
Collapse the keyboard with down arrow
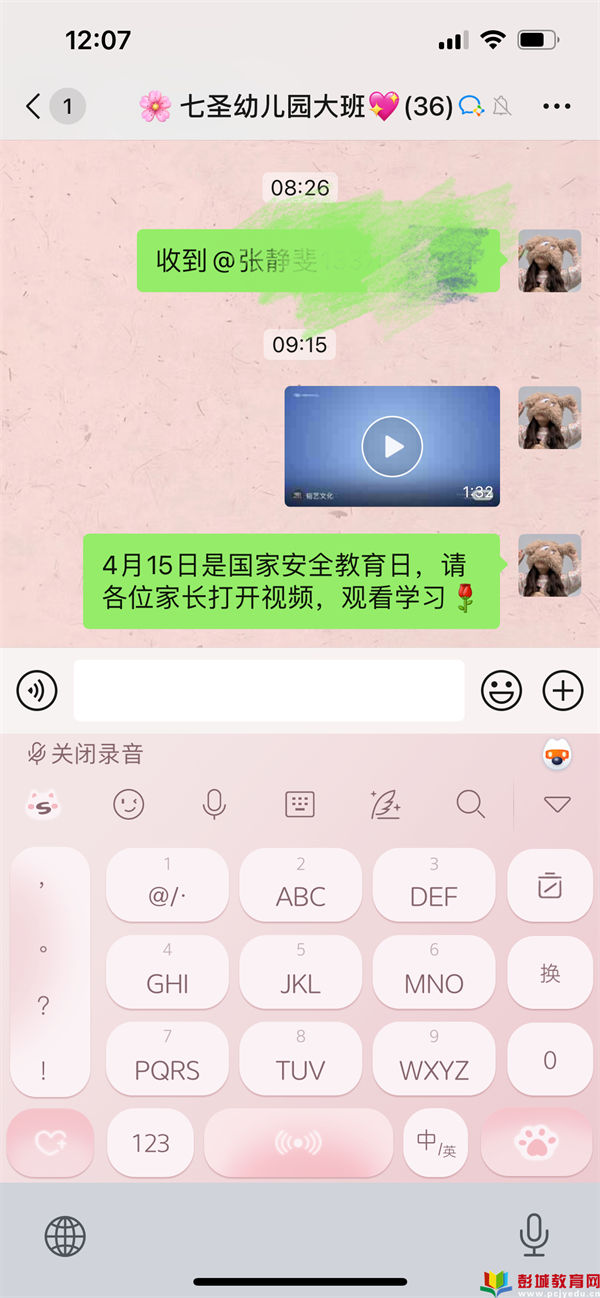pyautogui.click(x=557, y=804)
